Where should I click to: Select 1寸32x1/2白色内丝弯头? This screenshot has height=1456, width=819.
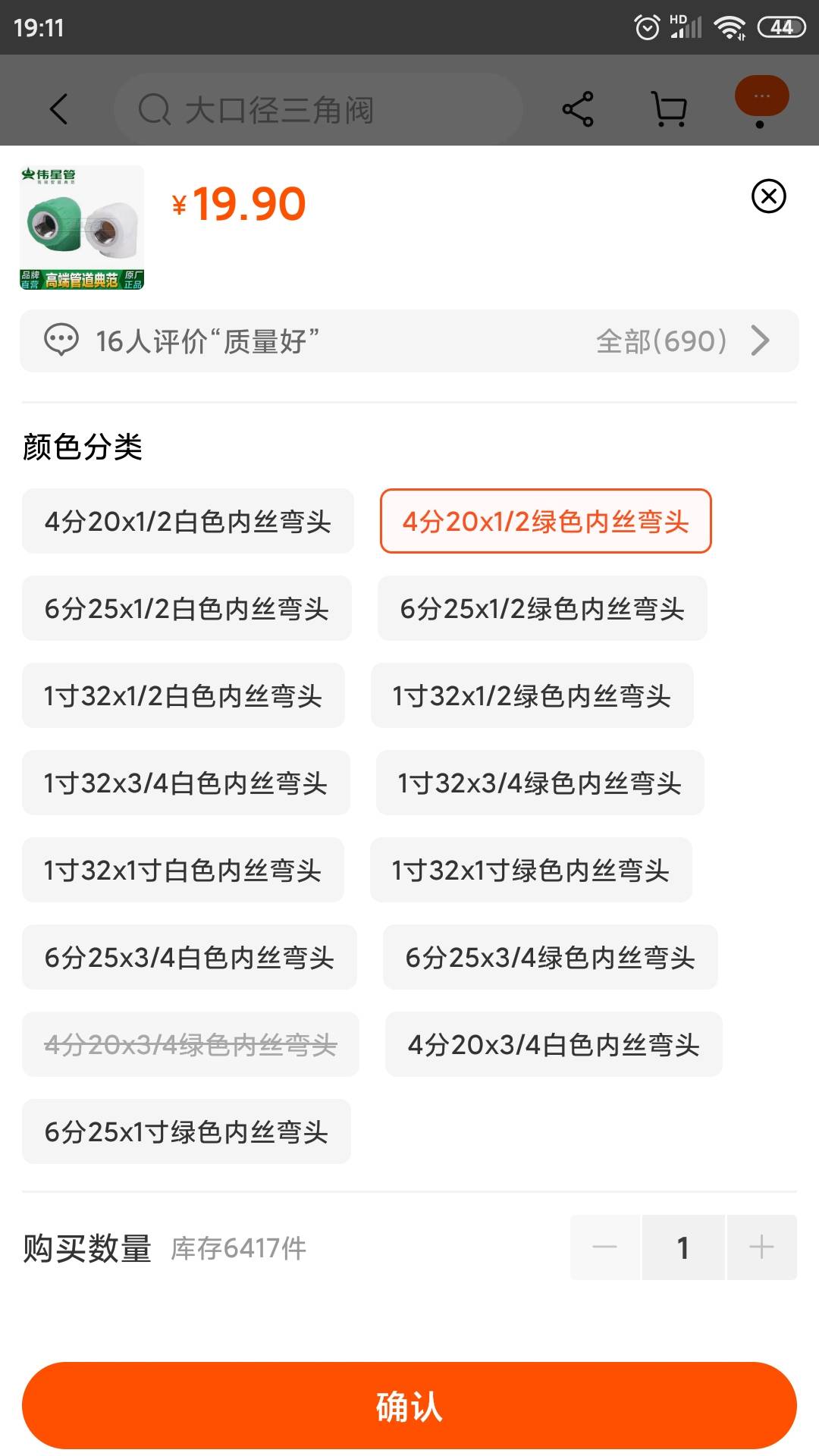[184, 695]
